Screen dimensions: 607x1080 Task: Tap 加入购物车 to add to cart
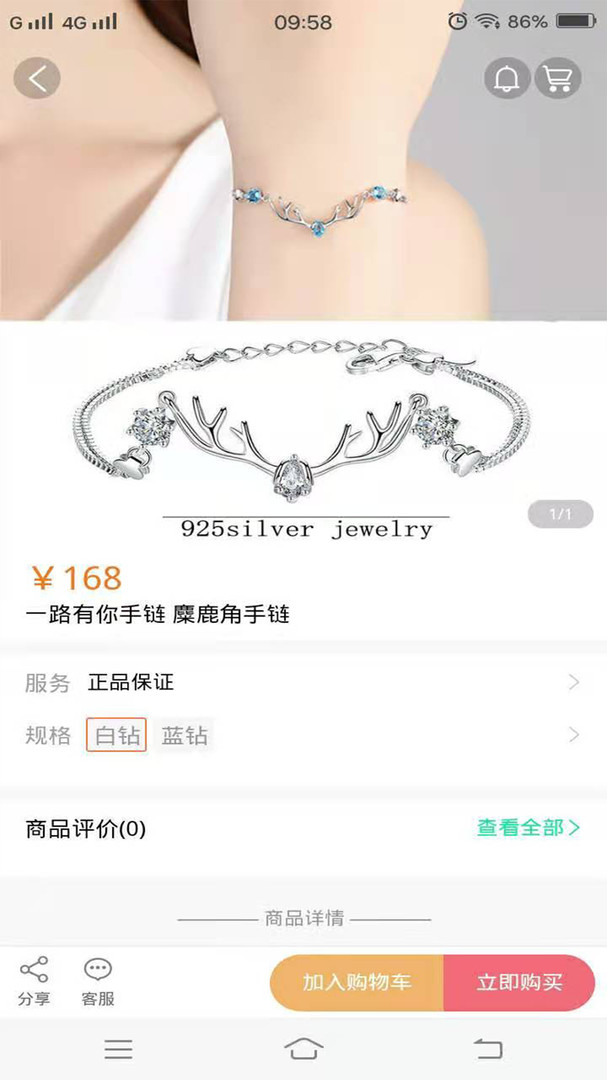(x=357, y=982)
